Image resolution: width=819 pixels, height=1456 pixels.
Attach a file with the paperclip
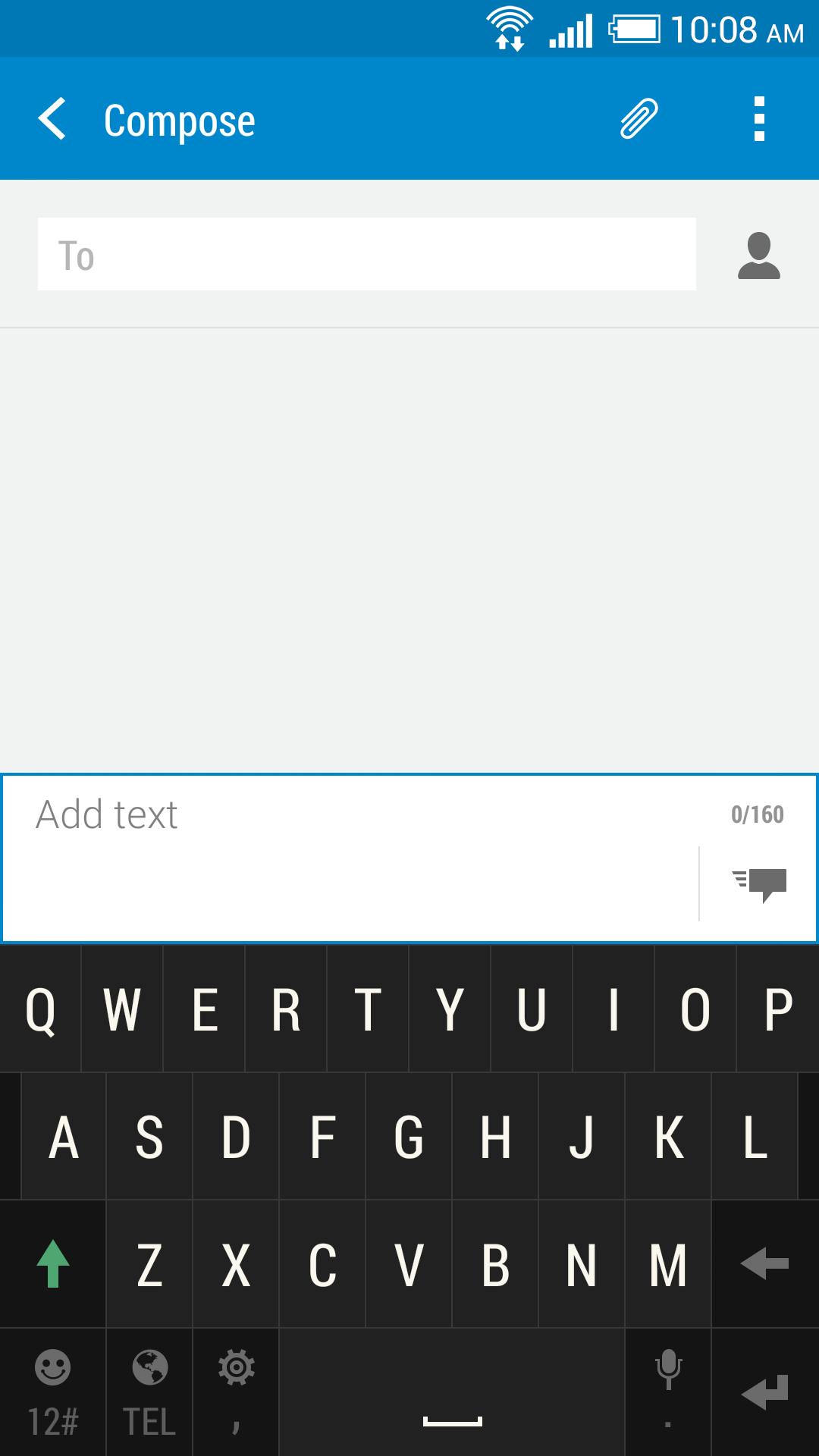639,119
